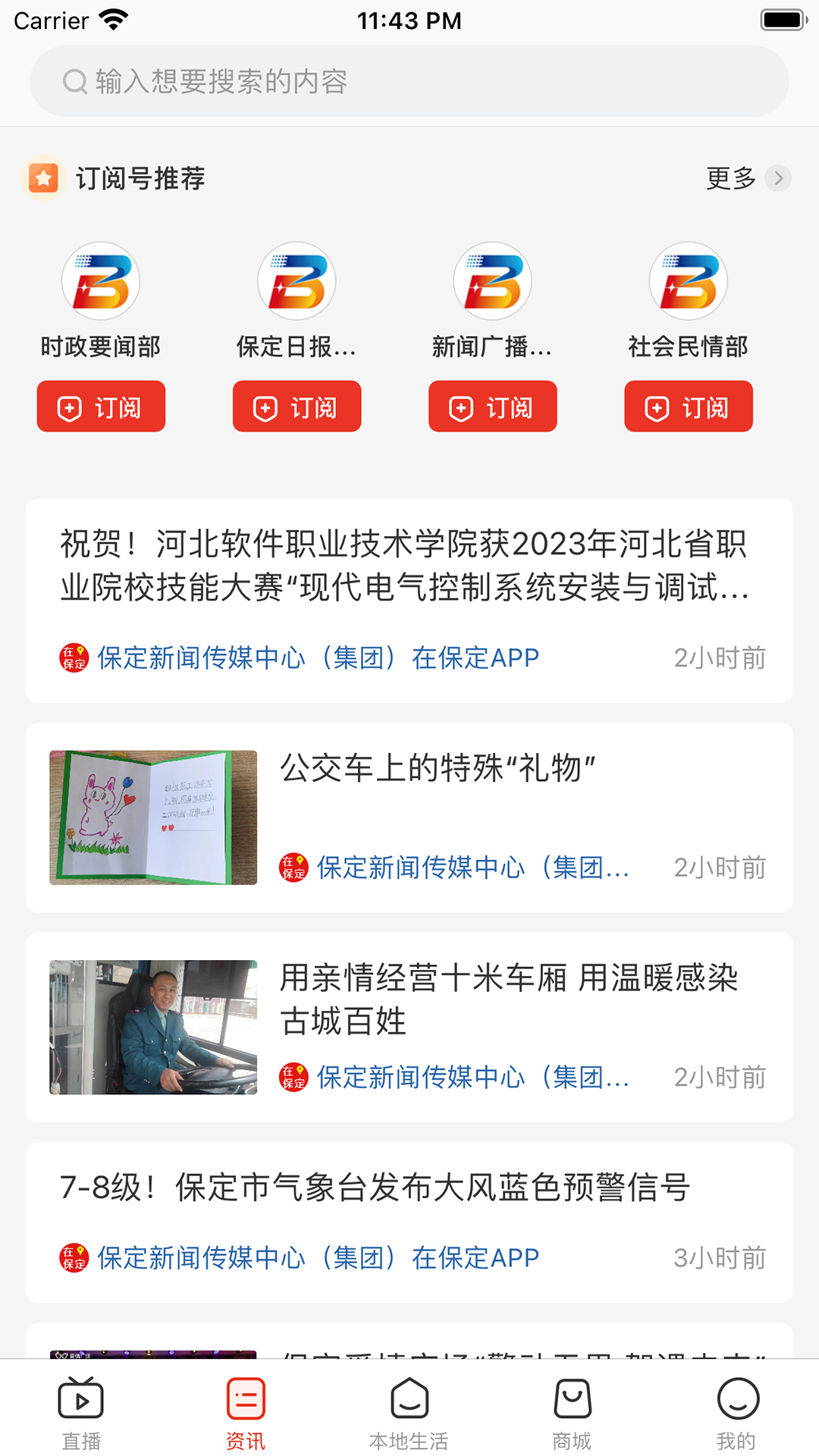Open article about 河北软件职业技术学院 award
Viewport: 819px width, 1456px height.
405,566
